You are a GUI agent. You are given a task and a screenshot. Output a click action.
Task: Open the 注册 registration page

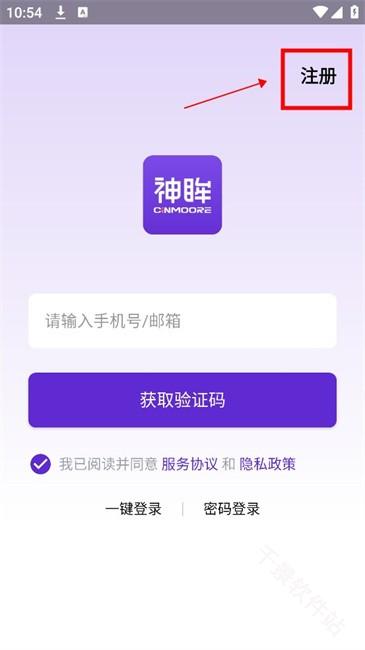pyautogui.click(x=318, y=77)
